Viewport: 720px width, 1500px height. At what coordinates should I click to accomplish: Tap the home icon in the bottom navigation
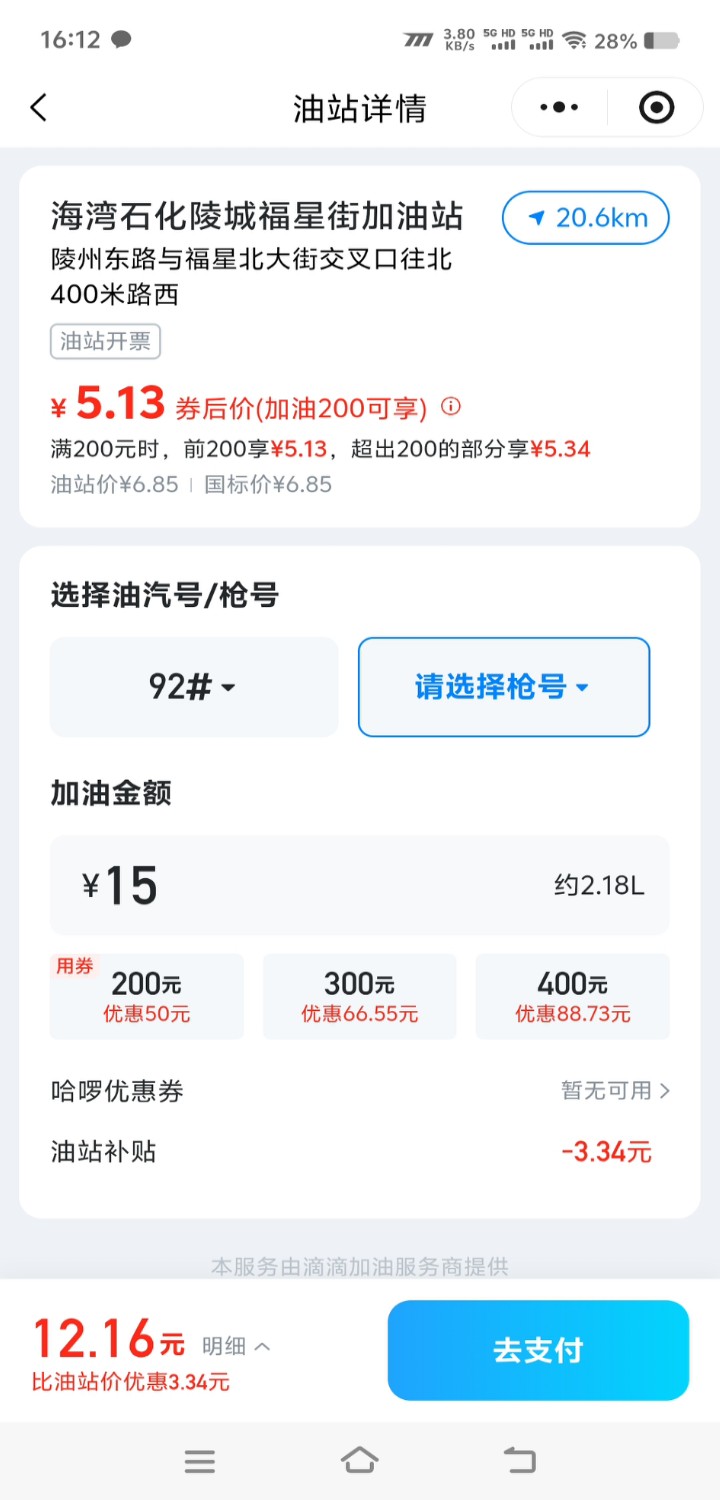[x=359, y=1461]
